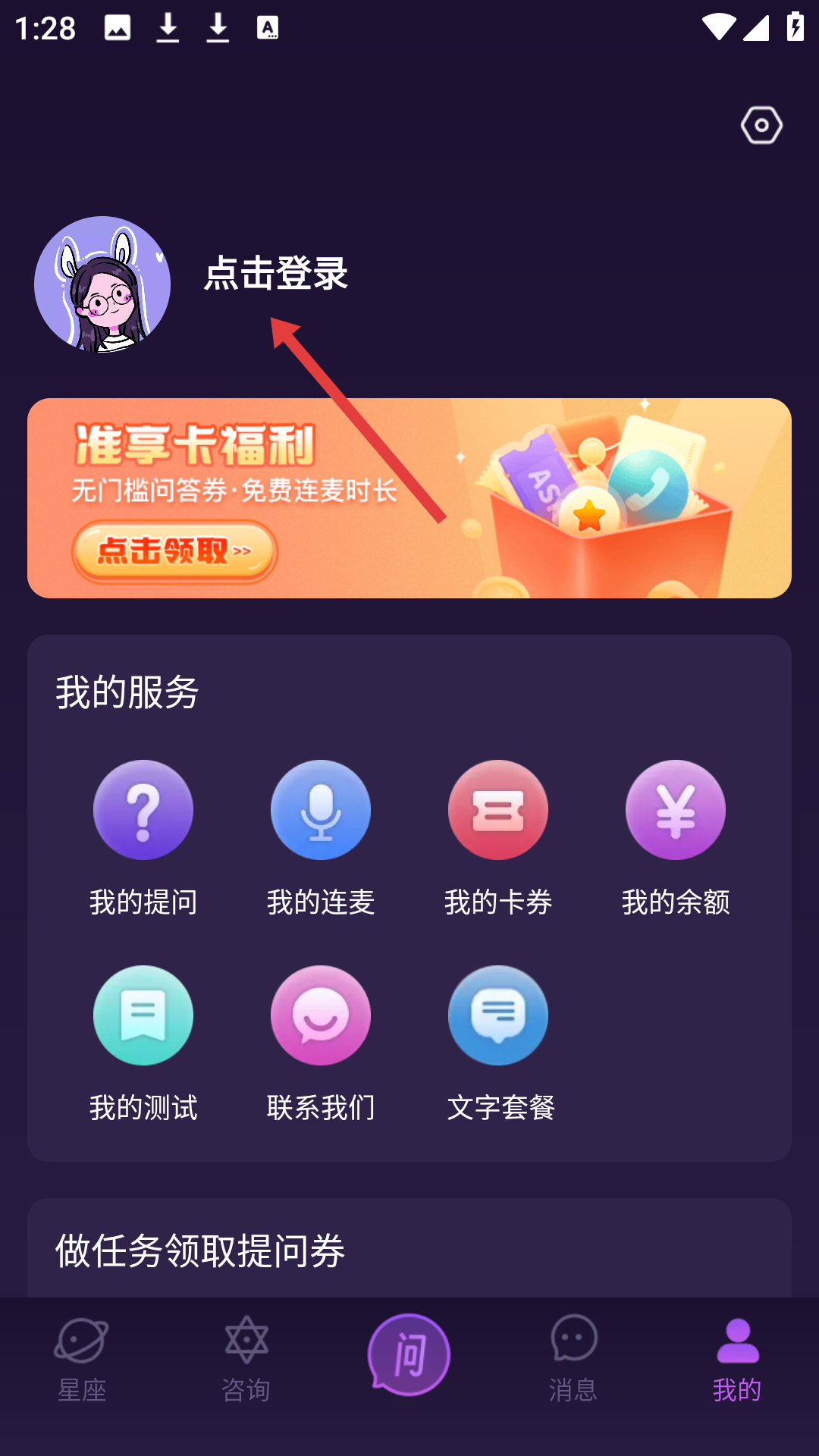Viewport: 819px width, 1456px height.
Task: Open the settings hexagon icon
Action: point(761,125)
